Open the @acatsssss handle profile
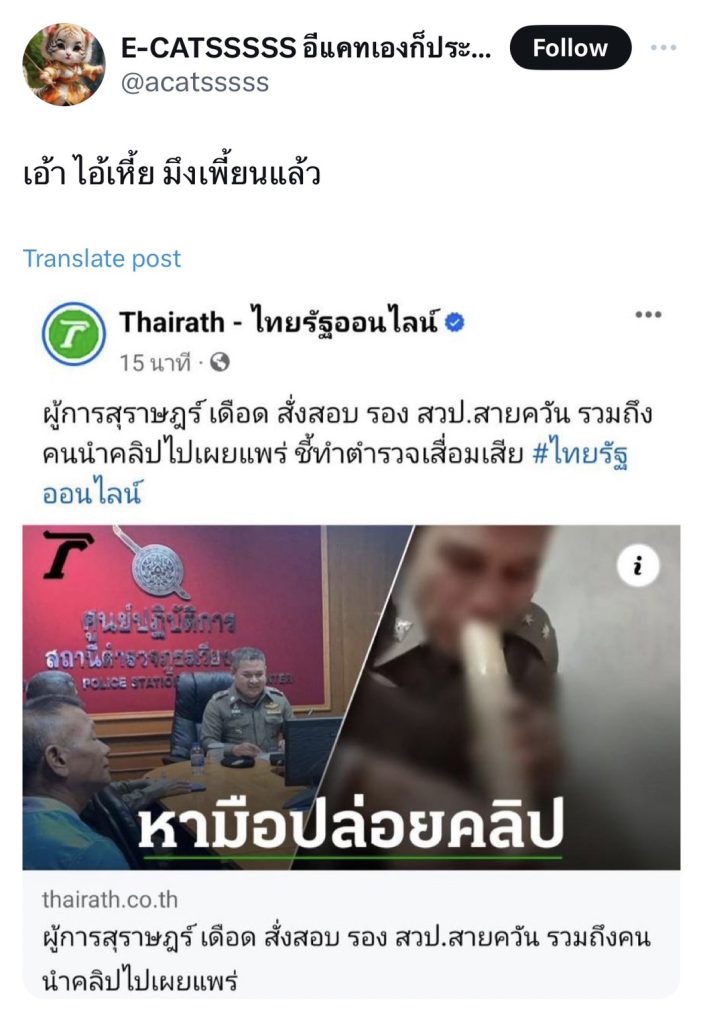The width and height of the screenshot is (703, 1024). click(195, 82)
